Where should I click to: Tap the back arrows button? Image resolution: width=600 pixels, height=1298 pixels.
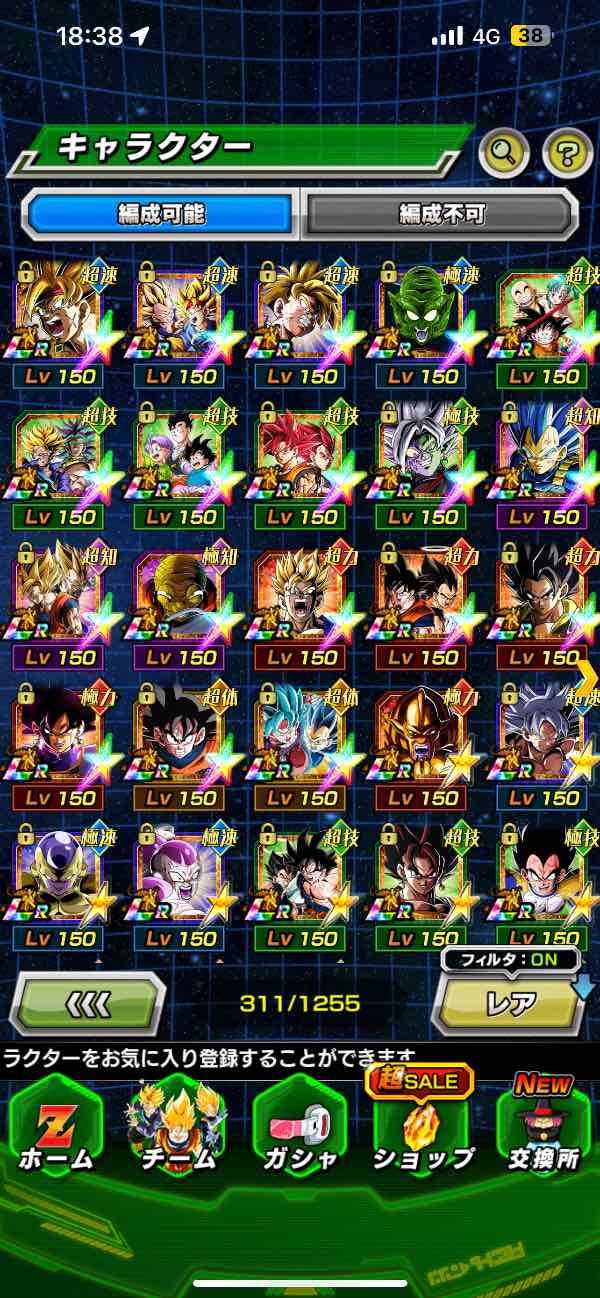click(88, 1002)
